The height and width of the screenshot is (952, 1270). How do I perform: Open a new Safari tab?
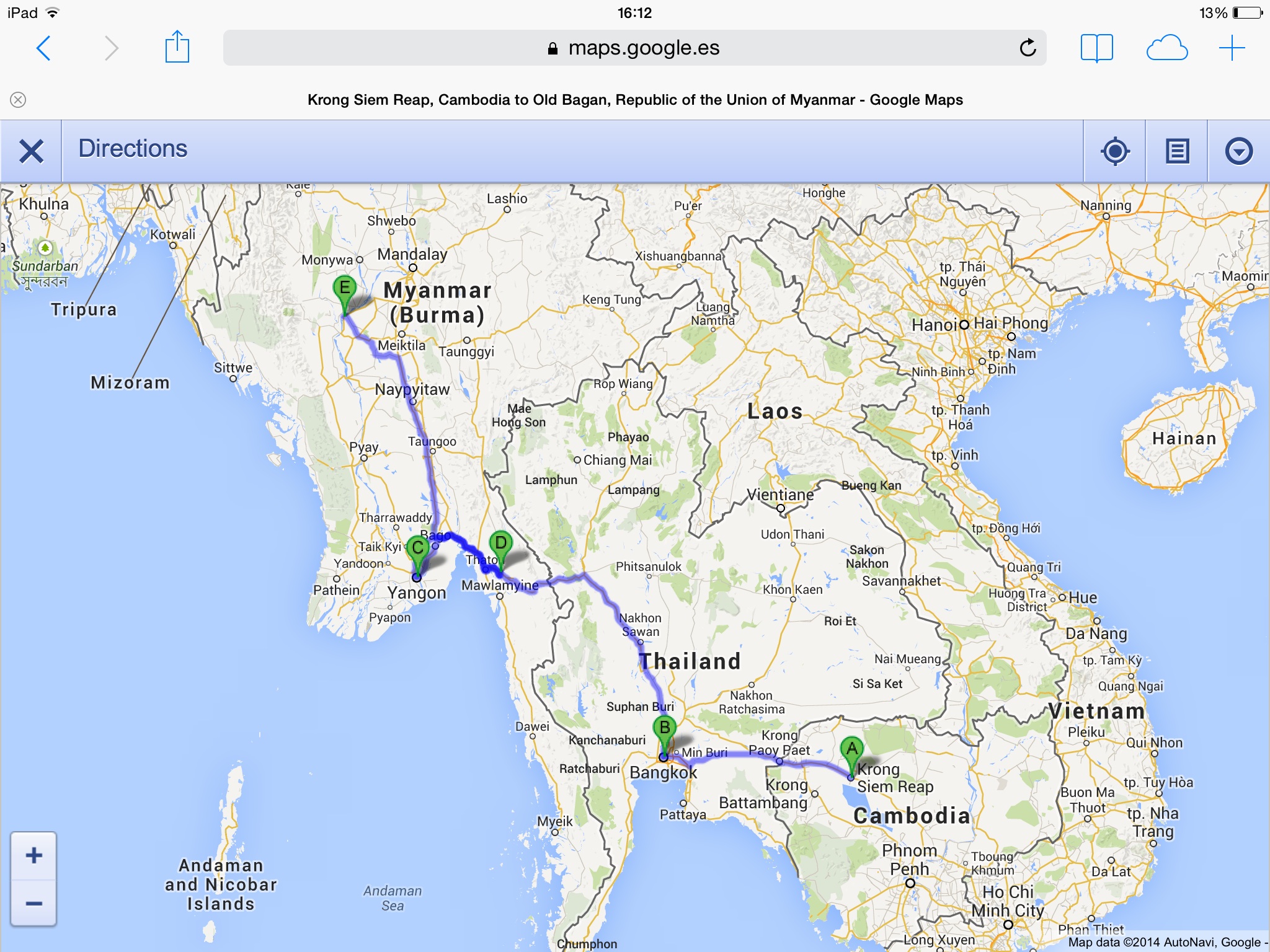click(1232, 48)
